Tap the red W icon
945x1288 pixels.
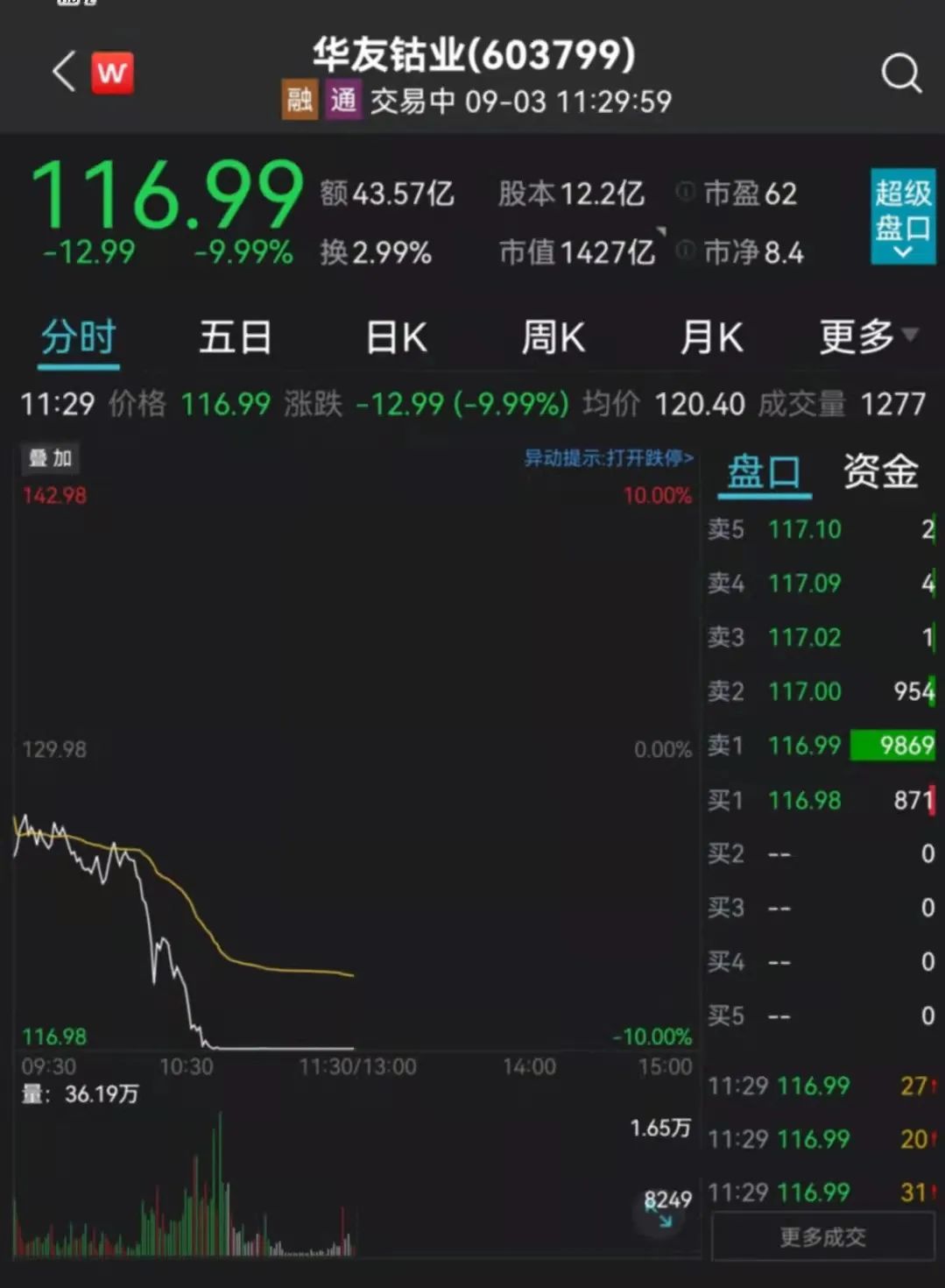[x=112, y=73]
